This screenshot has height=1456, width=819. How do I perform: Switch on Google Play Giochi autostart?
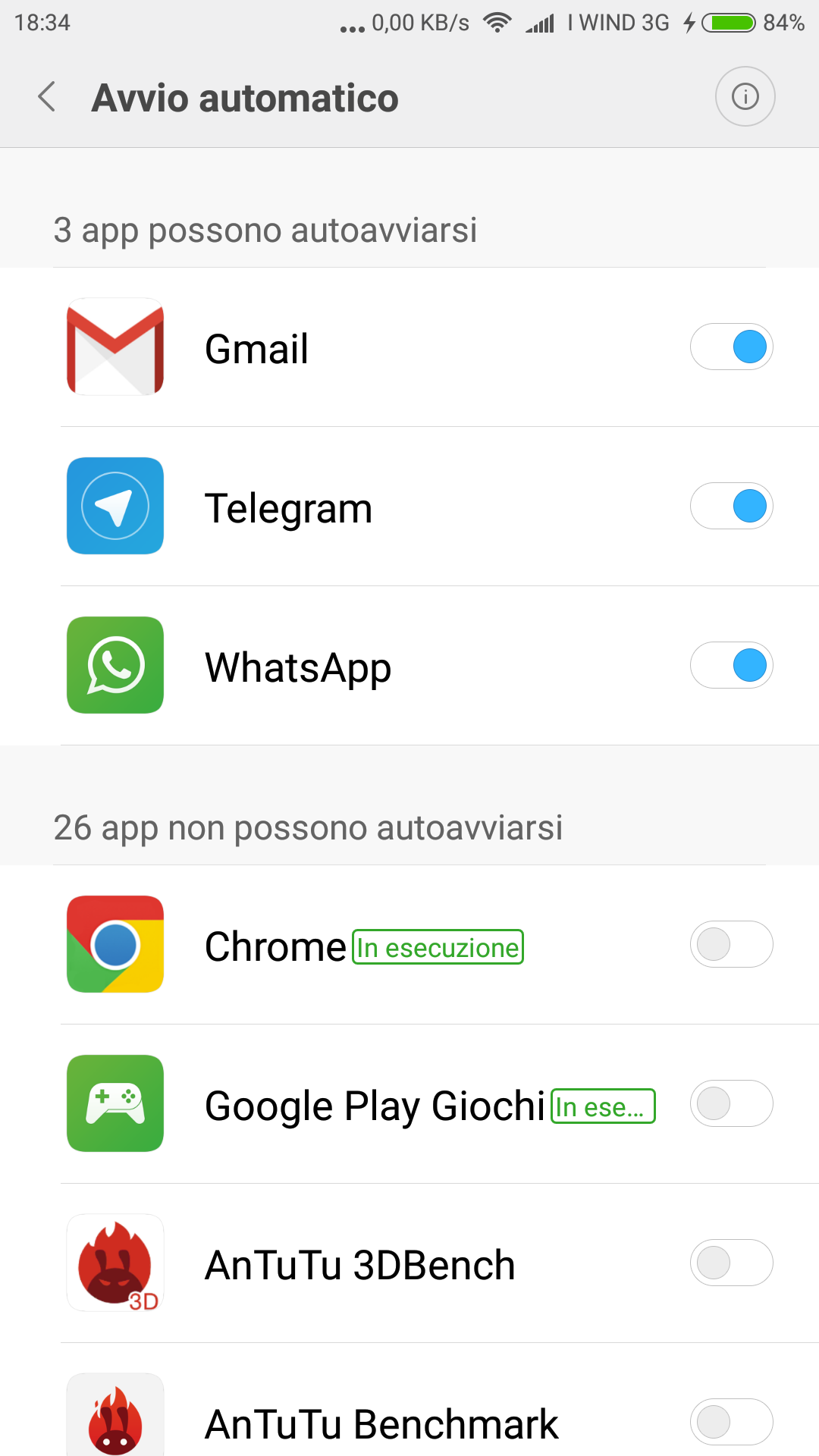click(731, 1103)
